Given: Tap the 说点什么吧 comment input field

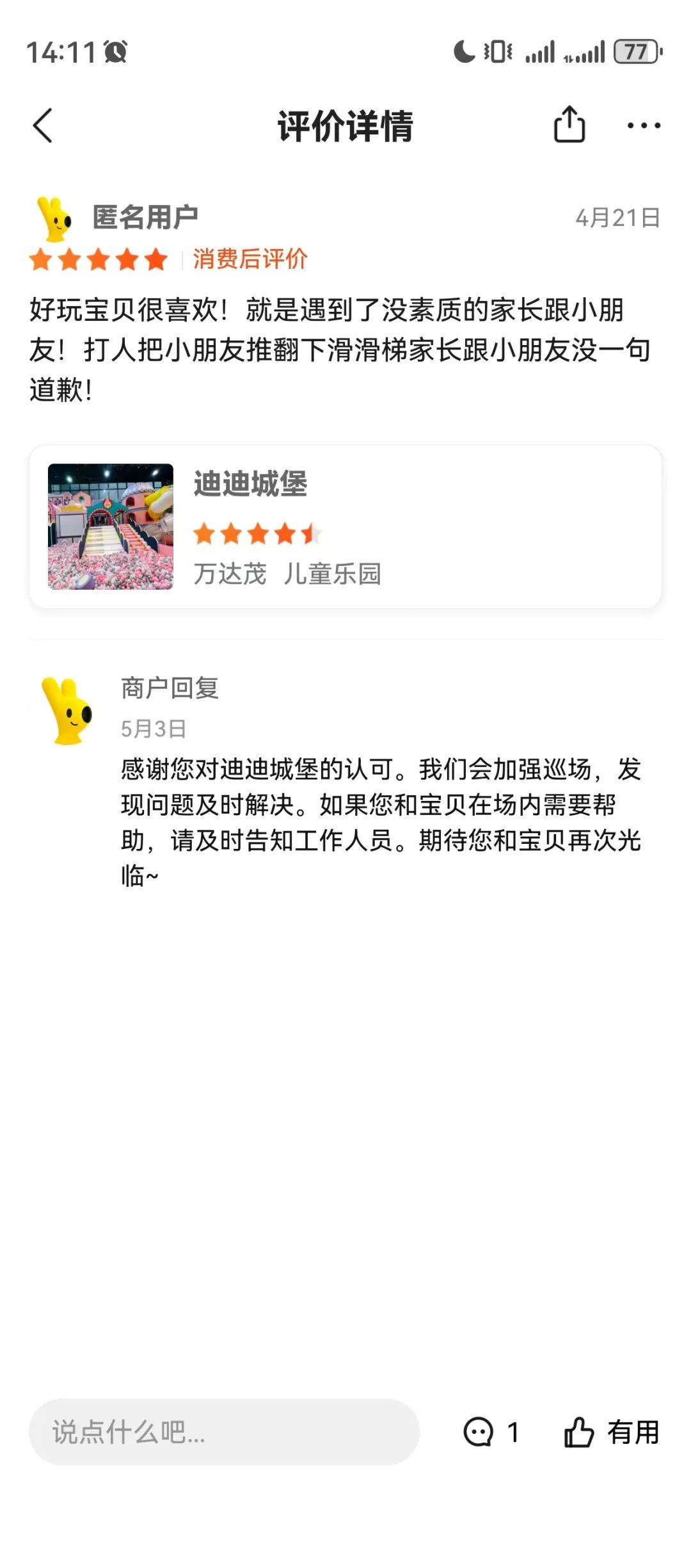Looking at the screenshot, I should pyautogui.click(x=224, y=1432).
